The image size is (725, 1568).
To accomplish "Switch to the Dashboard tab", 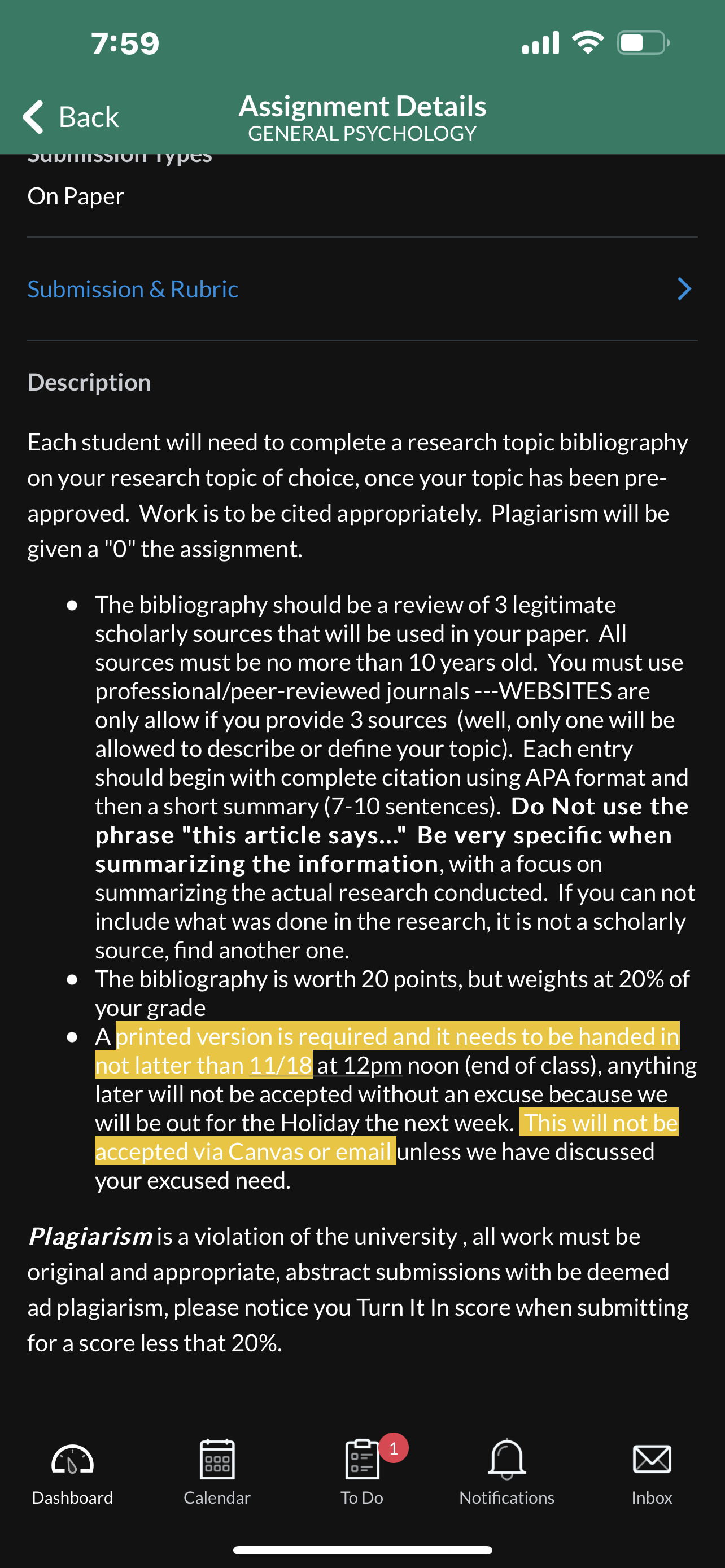I will pyautogui.click(x=72, y=1472).
